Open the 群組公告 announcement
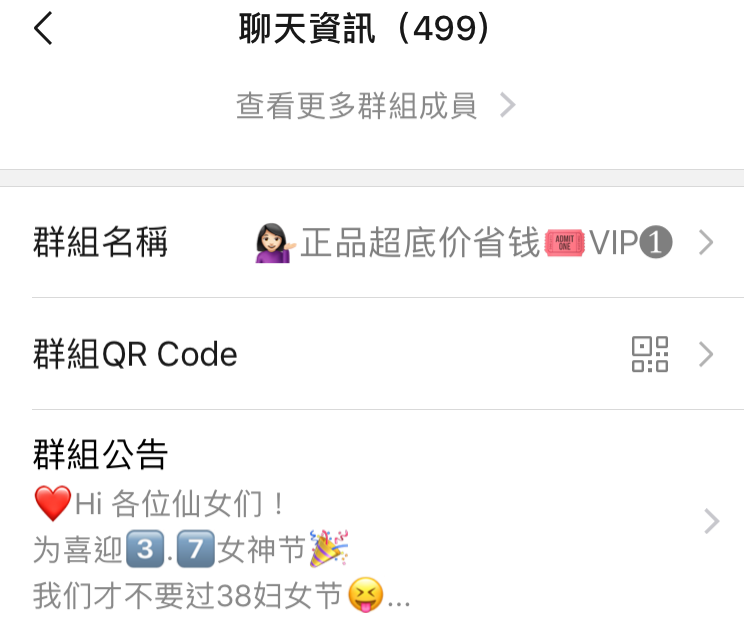The image size is (744, 632). click(372, 522)
